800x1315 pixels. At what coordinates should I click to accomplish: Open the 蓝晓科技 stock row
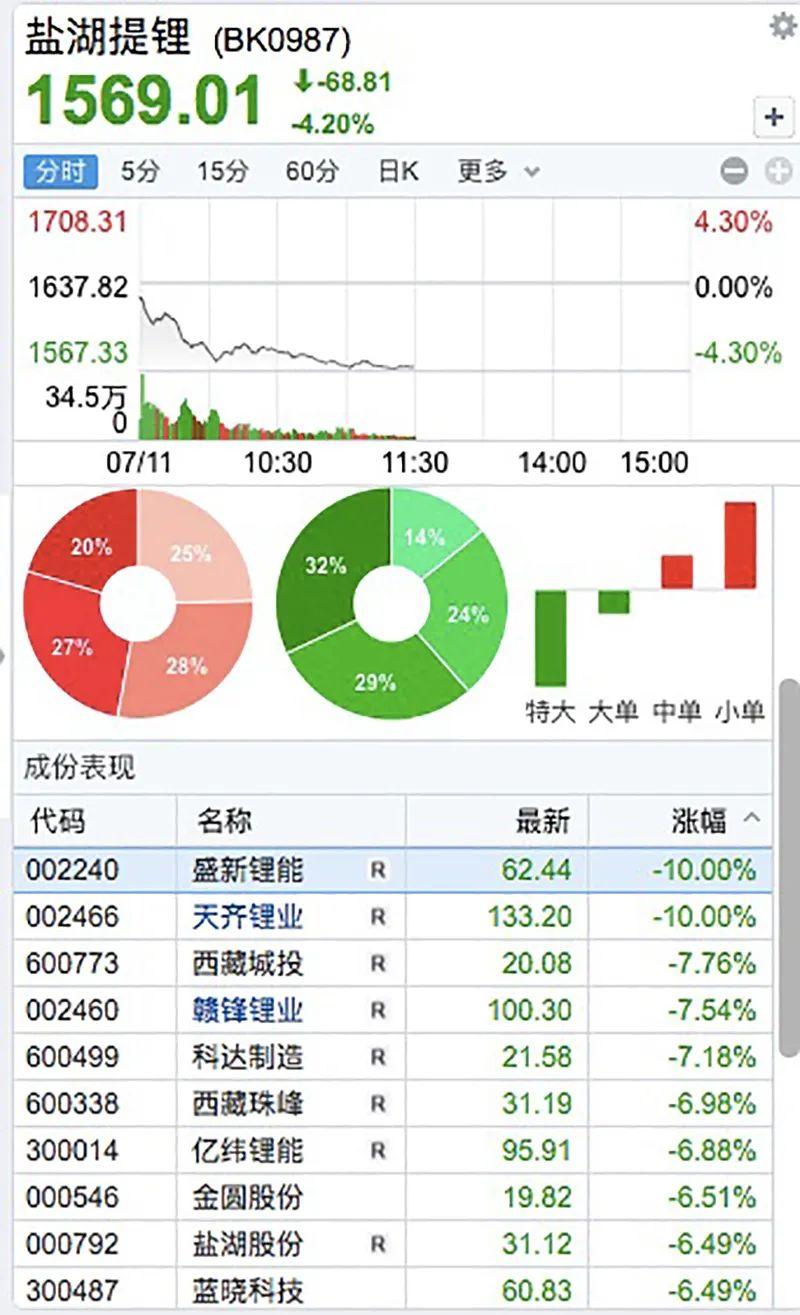pyautogui.click(x=247, y=1291)
